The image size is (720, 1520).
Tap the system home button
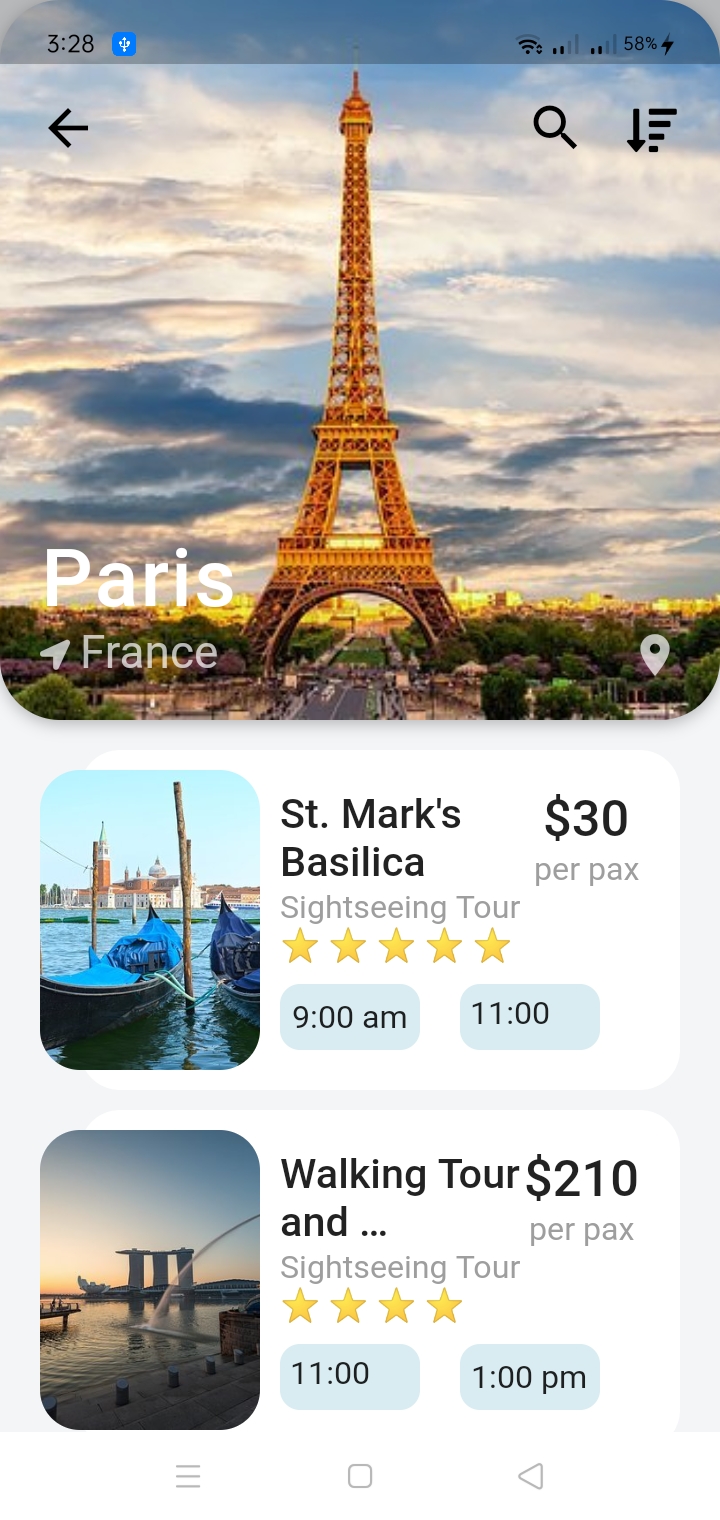pyautogui.click(x=360, y=1476)
